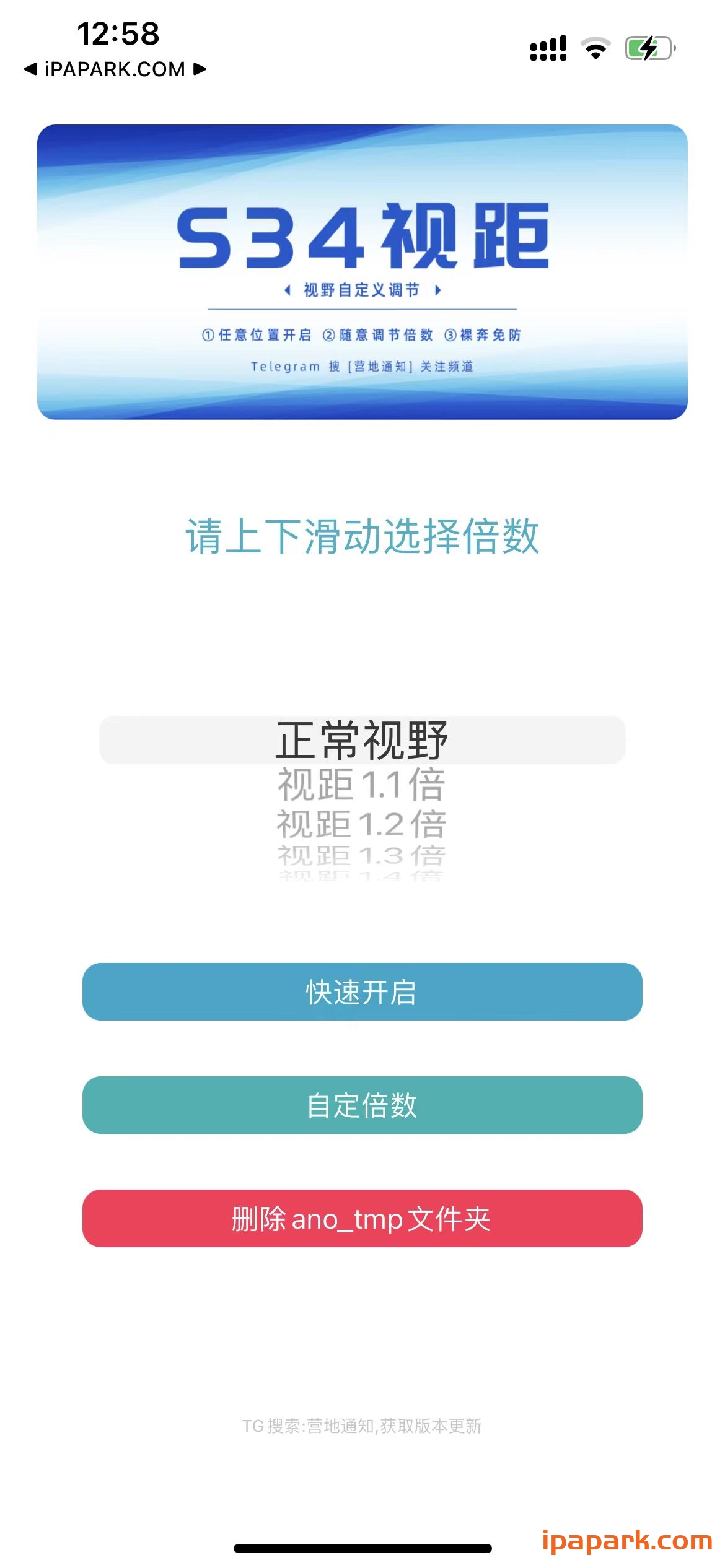Return to the previous app iPAPARK.COM

point(105,69)
